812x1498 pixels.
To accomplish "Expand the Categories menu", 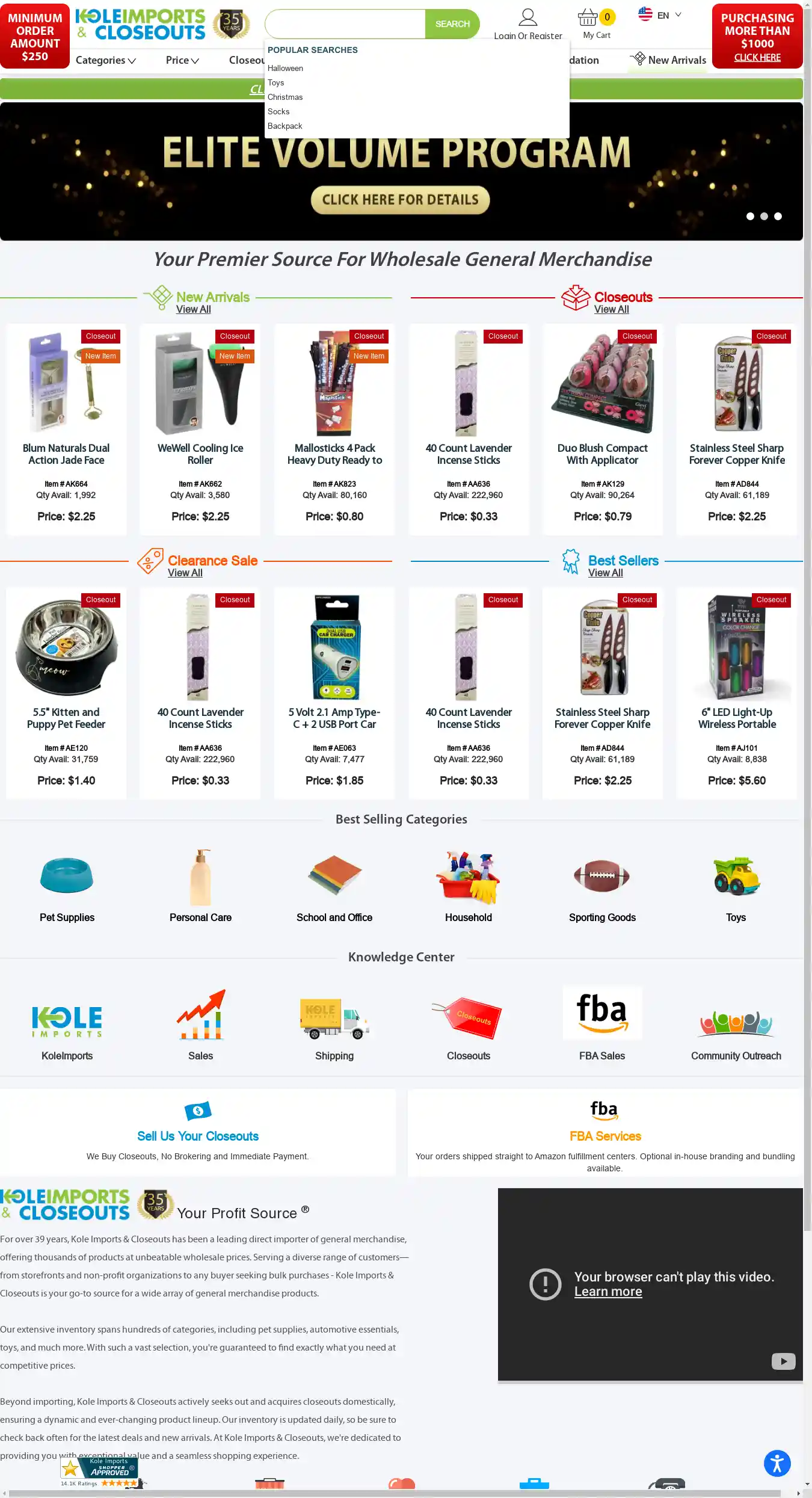I will click(106, 60).
